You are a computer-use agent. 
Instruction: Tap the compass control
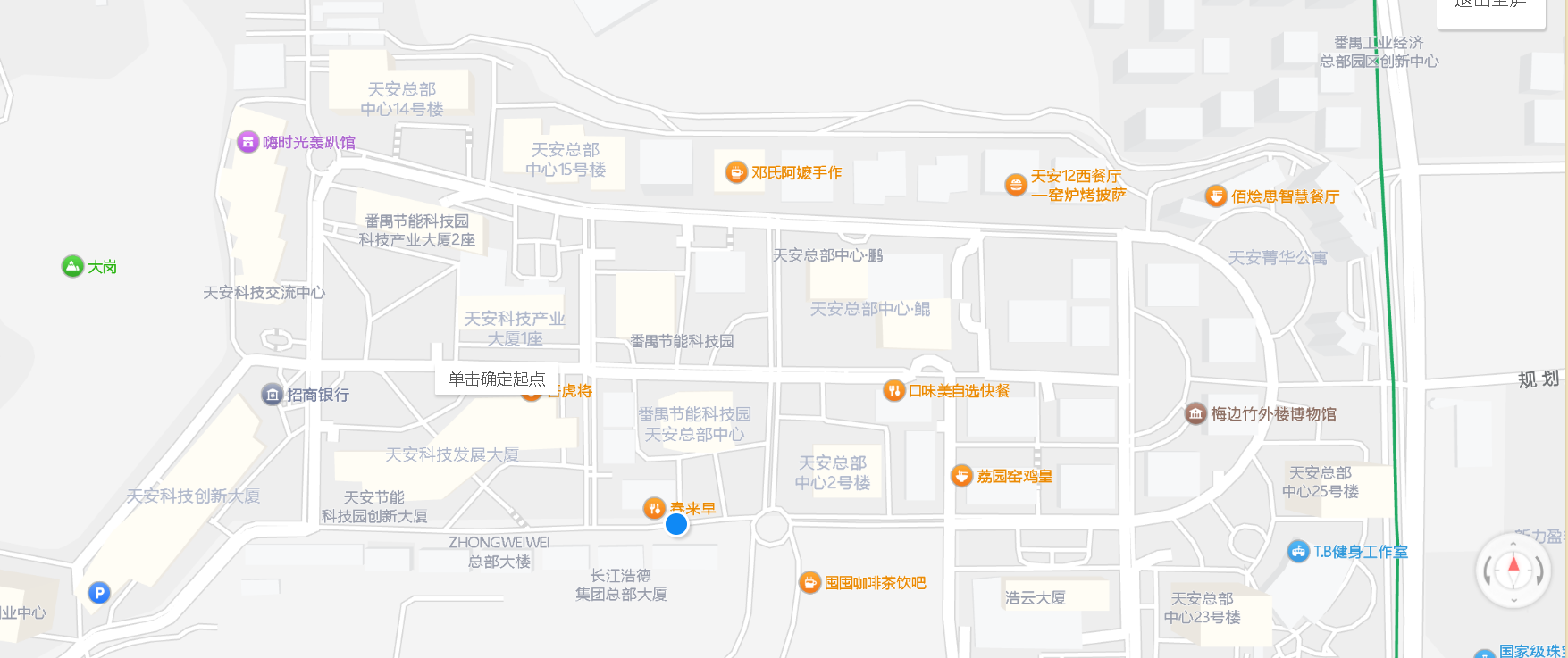[x=1513, y=570]
